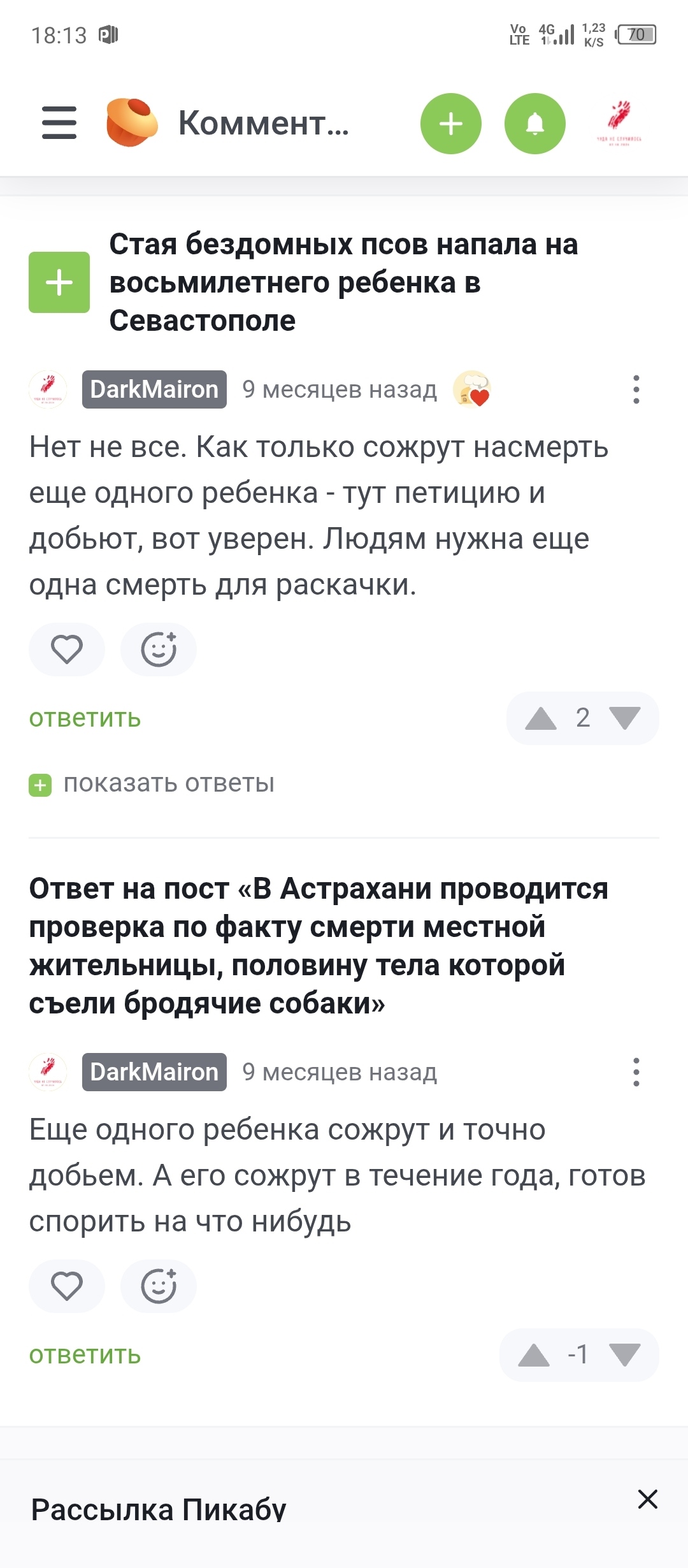This screenshot has height=1568, width=688.
Task: Open the notifications bell
Action: (x=535, y=124)
